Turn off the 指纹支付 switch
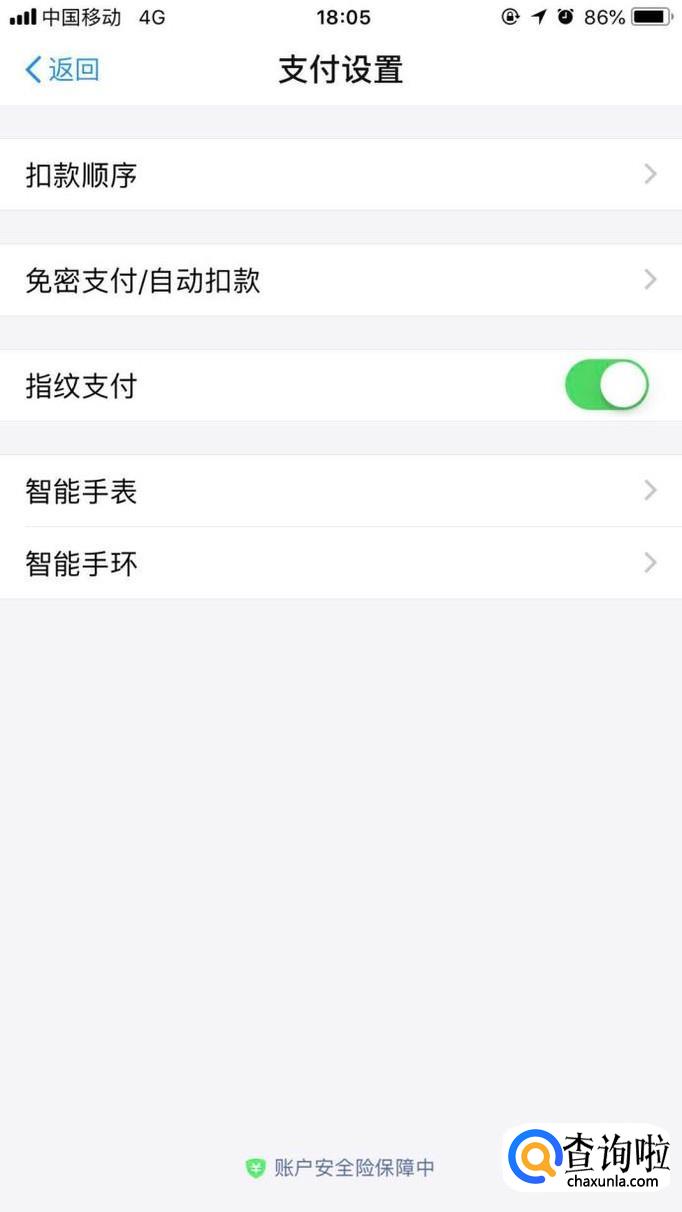 [607, 385]
